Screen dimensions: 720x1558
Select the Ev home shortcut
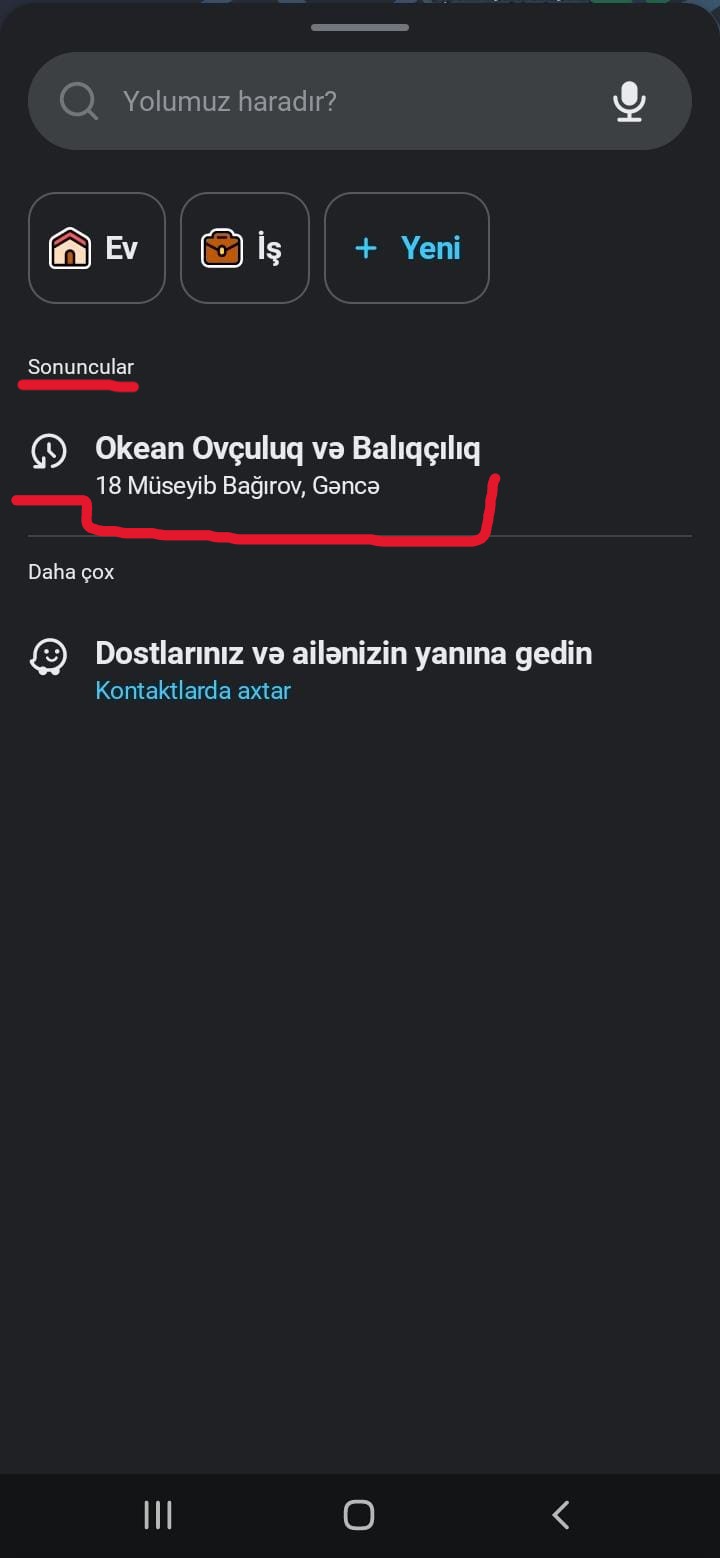pos(96,248)
